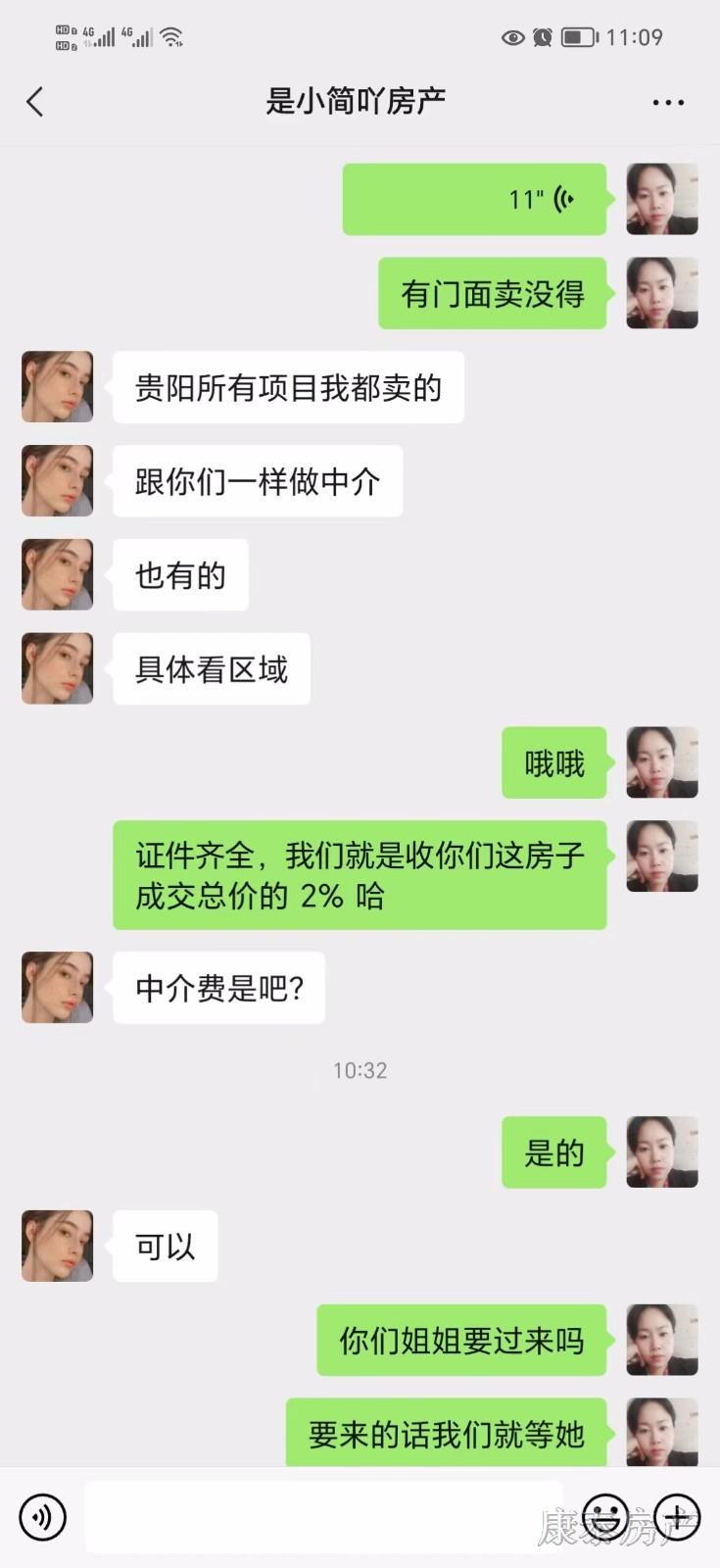Switch to voice input mode
The height and width of the screenshot is (1568, 720).
42,1517
